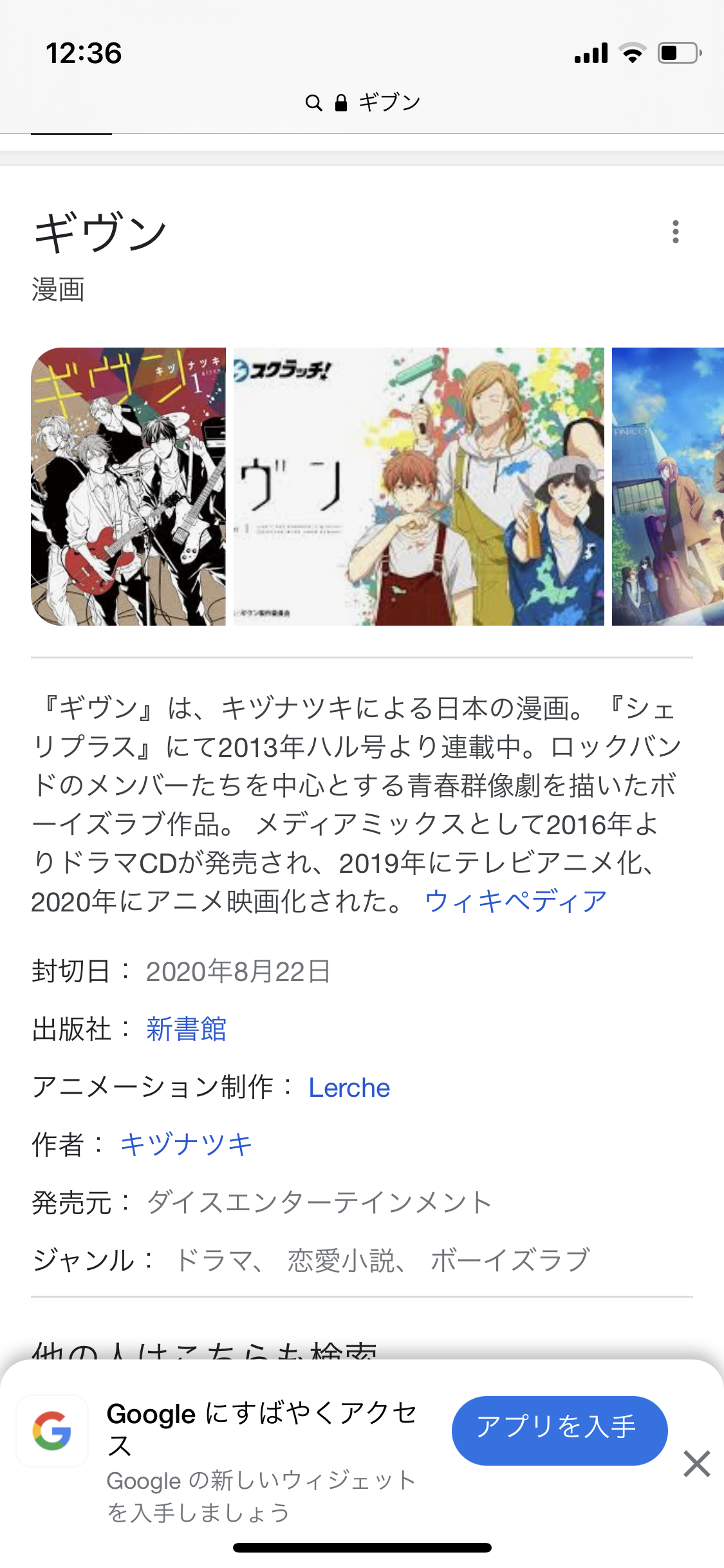724x1568 pixels.
Task: Open the paint-splatter anime illustration image
Action: point(418,487)
